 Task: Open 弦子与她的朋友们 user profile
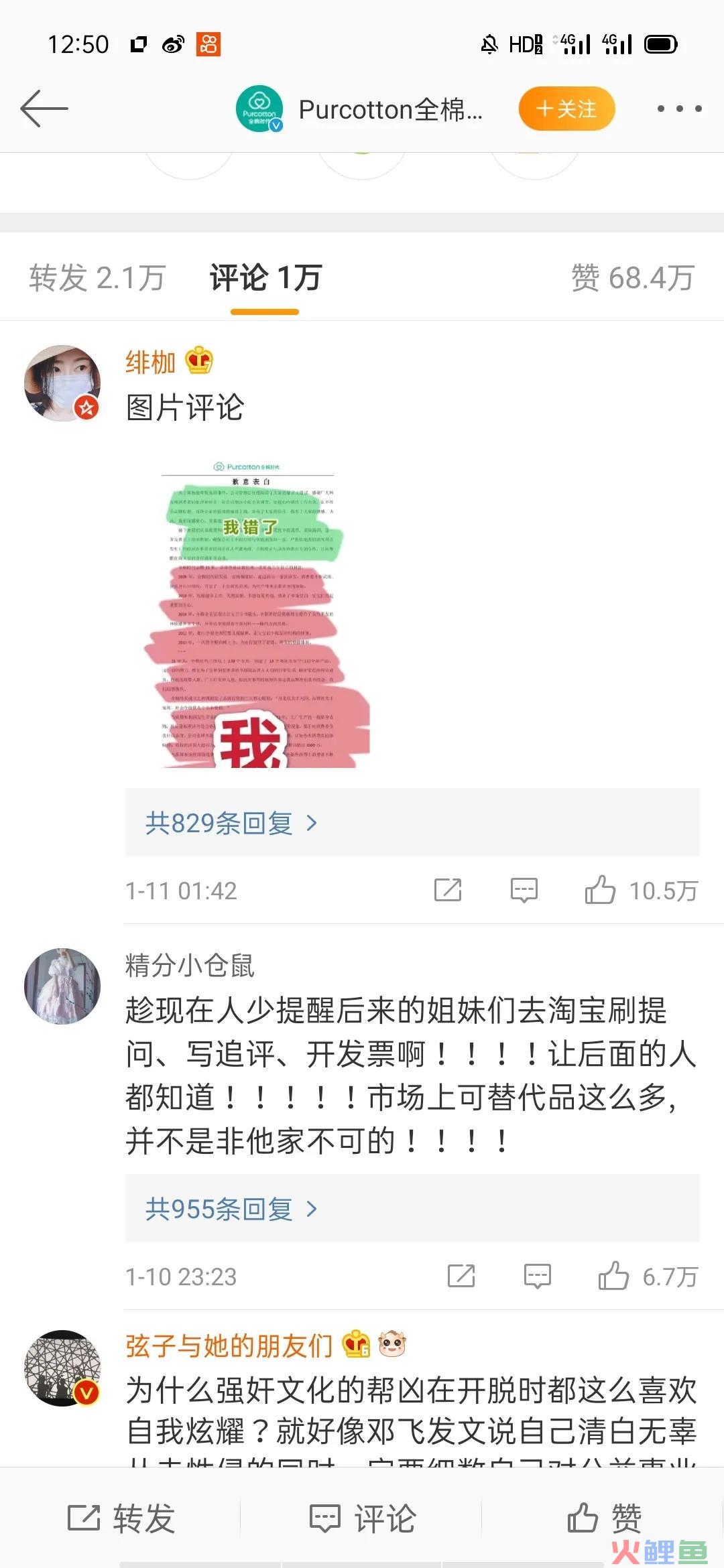pos(229,1346)
